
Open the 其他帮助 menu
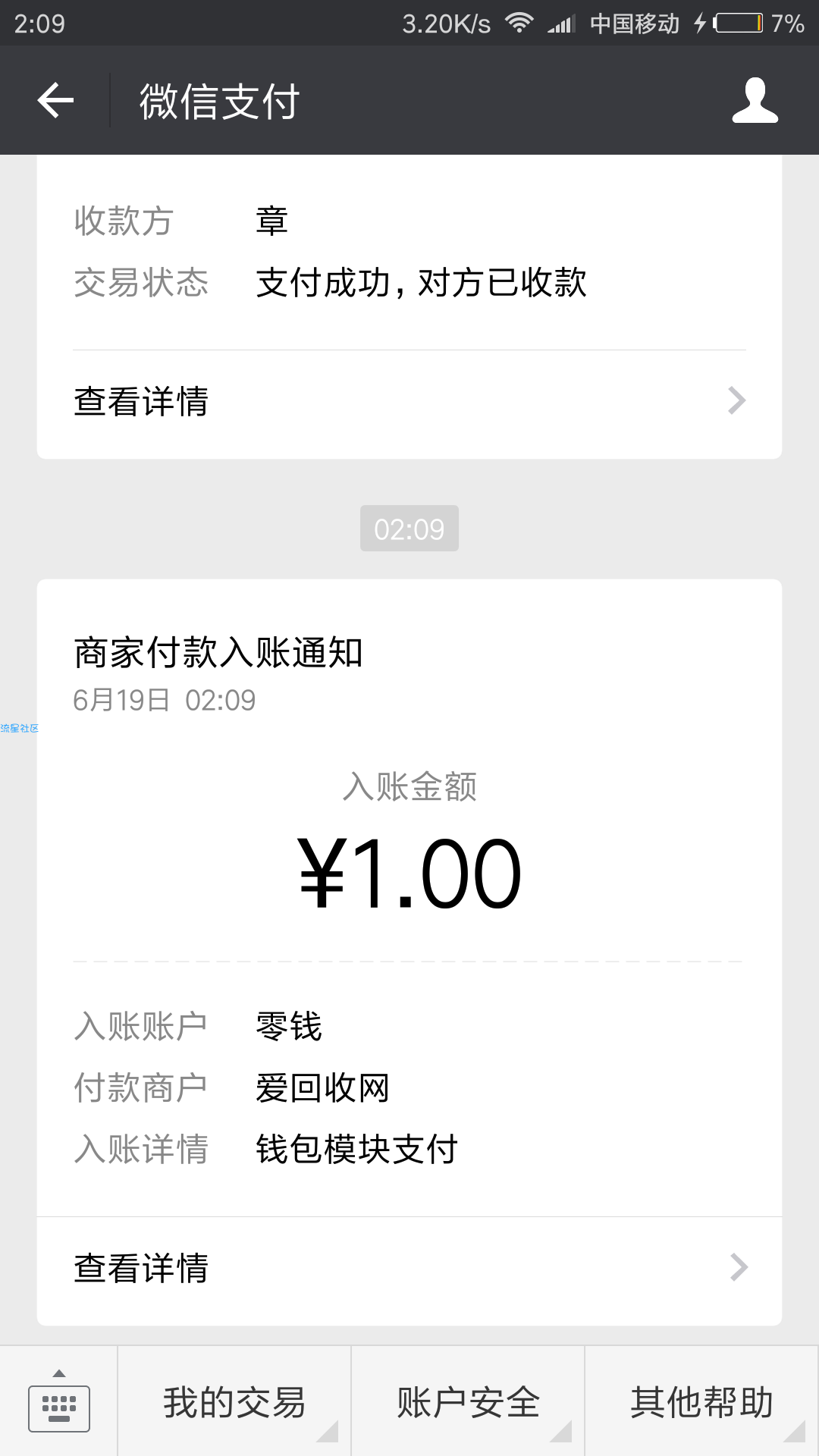coord(701,1401)
